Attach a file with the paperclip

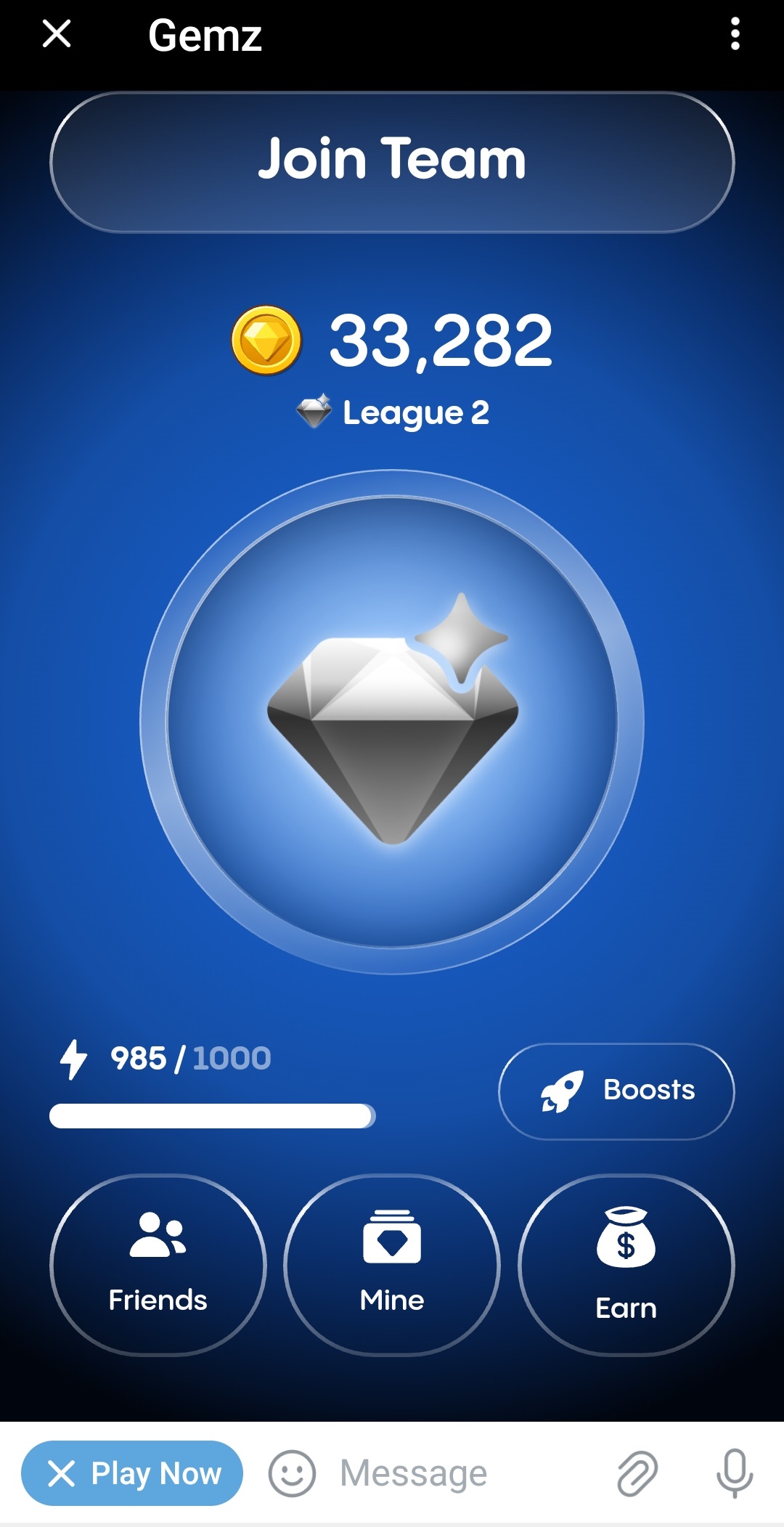pyautogui.click(x=637, y=1473)
